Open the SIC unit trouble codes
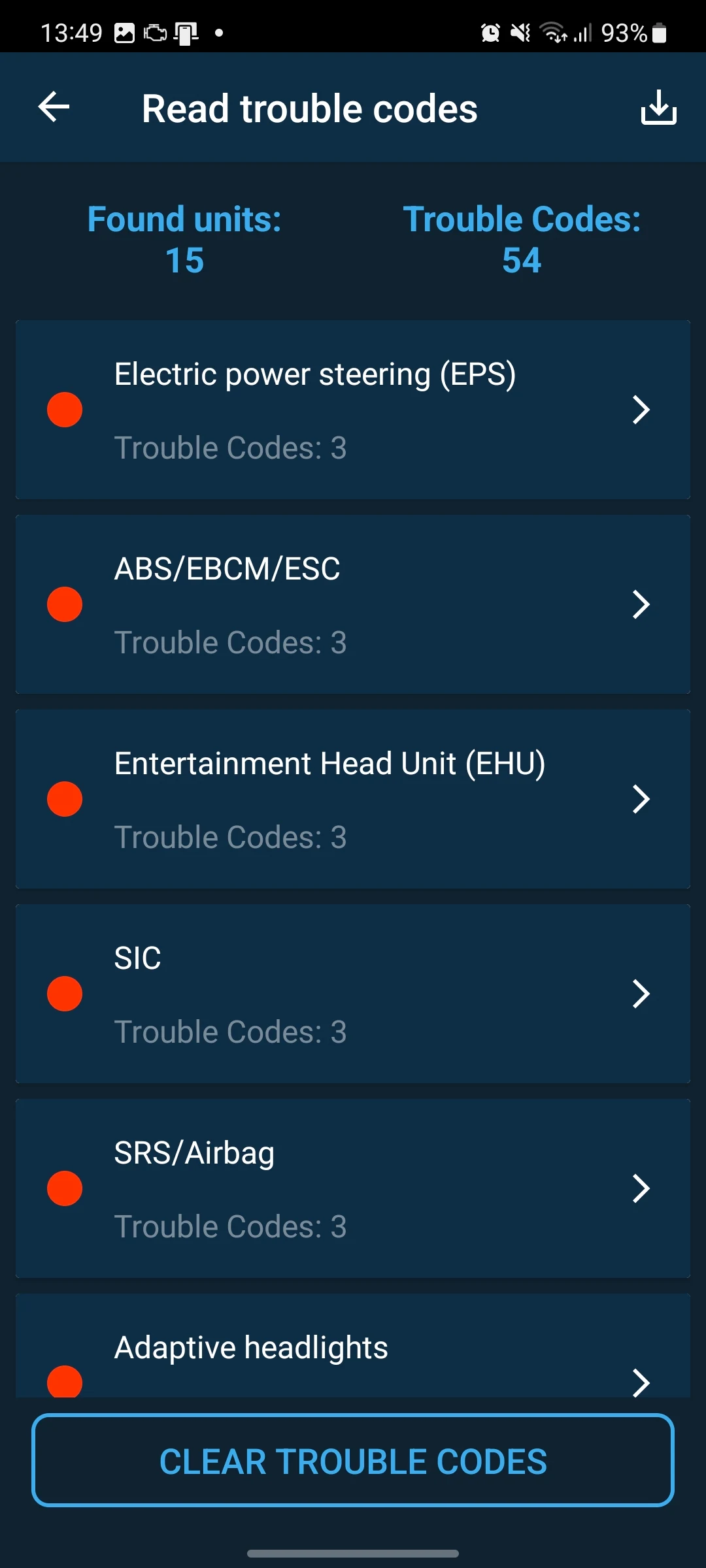The image size is (706, 1568). (x=353, y=994)
